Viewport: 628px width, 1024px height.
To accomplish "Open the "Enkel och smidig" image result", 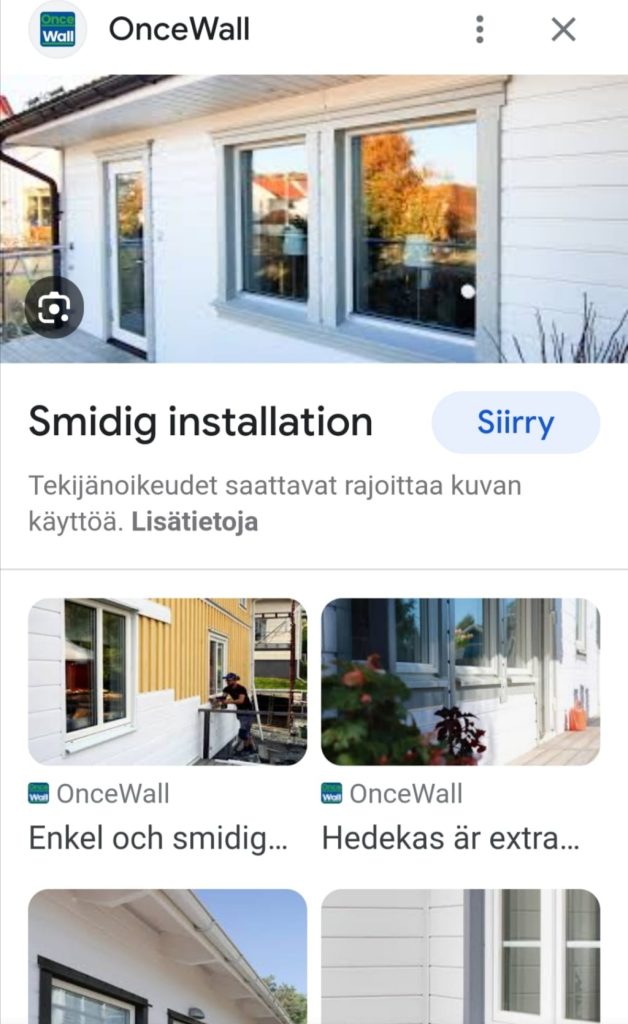I will click(167, 682).
